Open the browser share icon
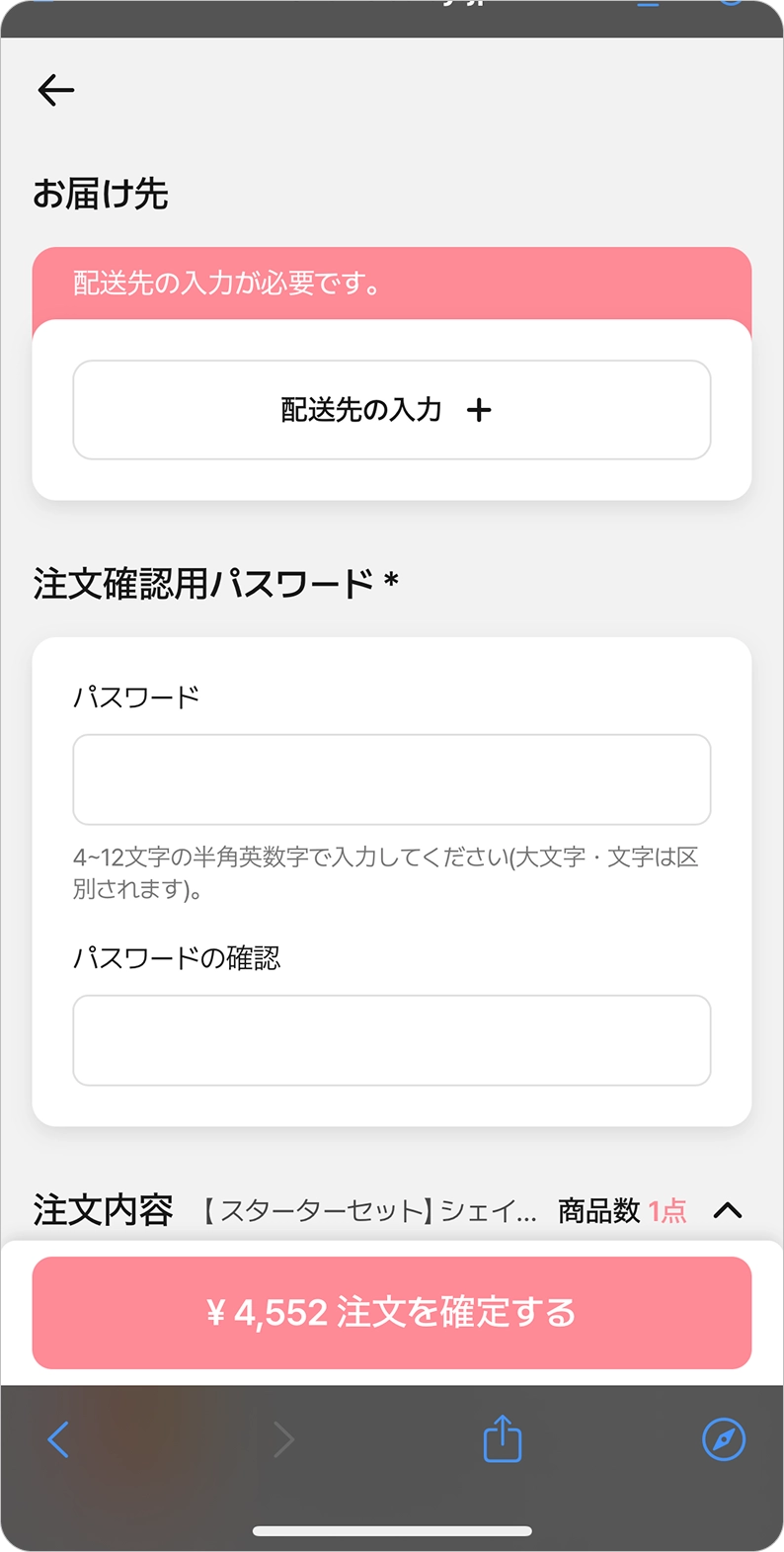This screenshot has height=1552, width=784. pos(503,1439)
